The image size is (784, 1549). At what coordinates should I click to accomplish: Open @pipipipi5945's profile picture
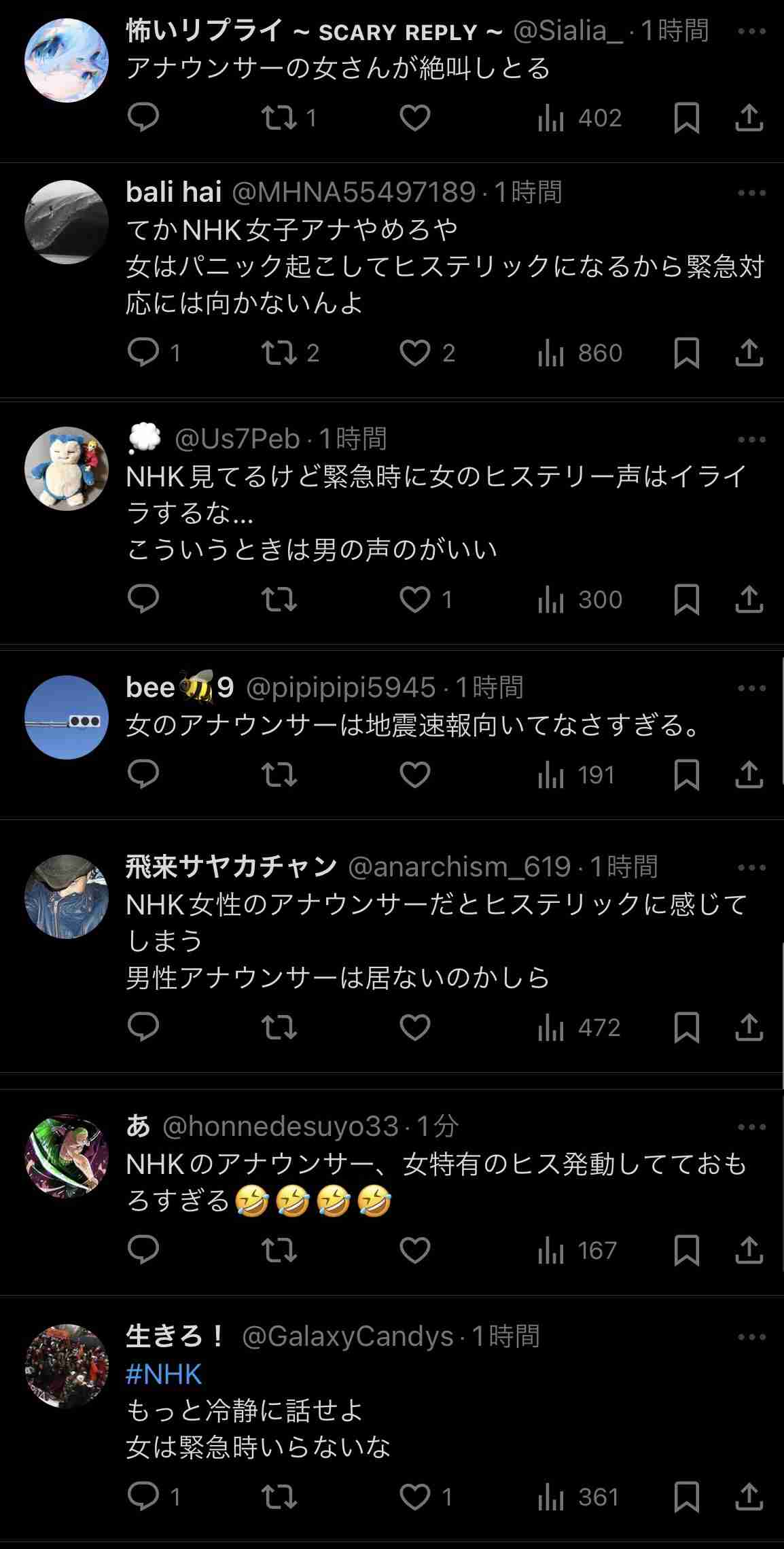pyautogui.click(x=67, y=717)
